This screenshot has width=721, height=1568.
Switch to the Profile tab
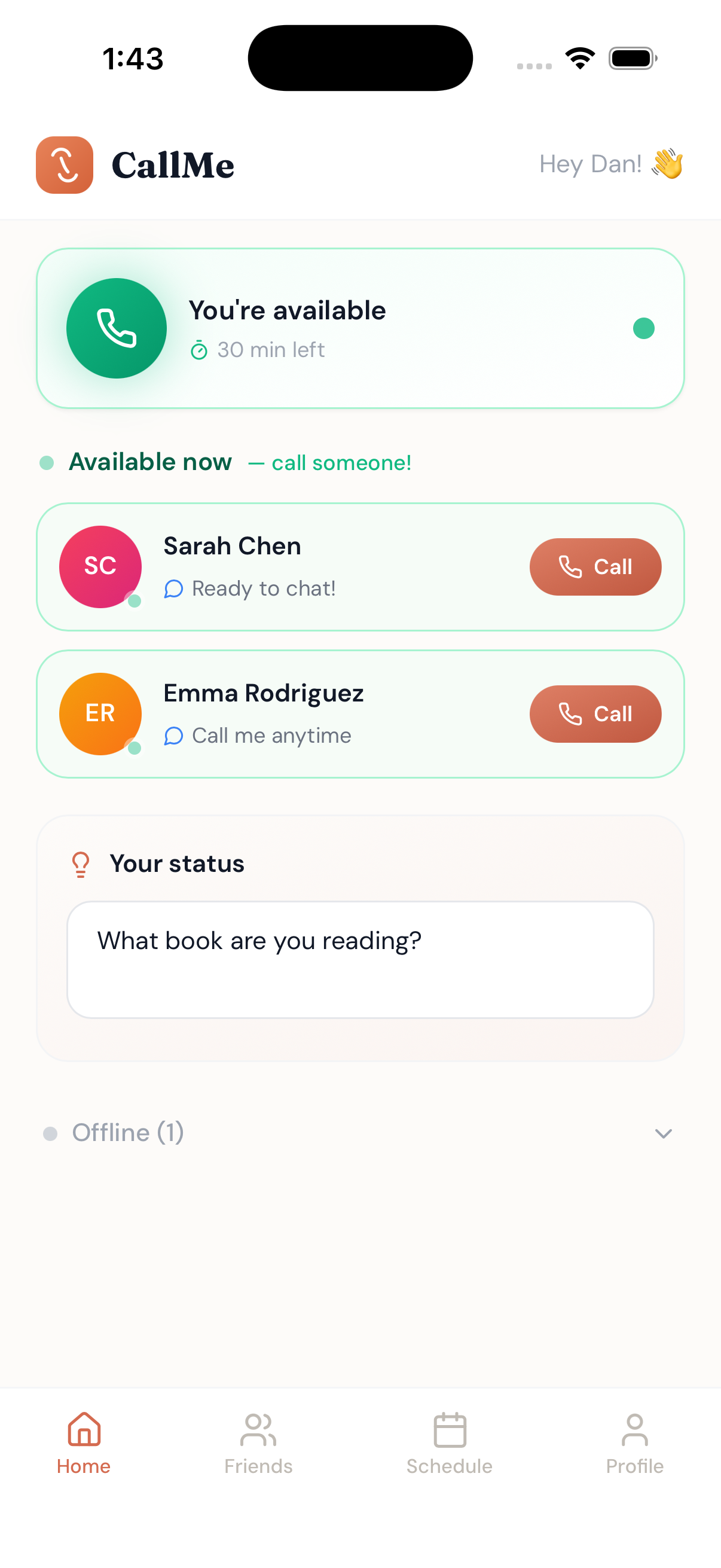pyautogui.click(x=634, y=1442)
